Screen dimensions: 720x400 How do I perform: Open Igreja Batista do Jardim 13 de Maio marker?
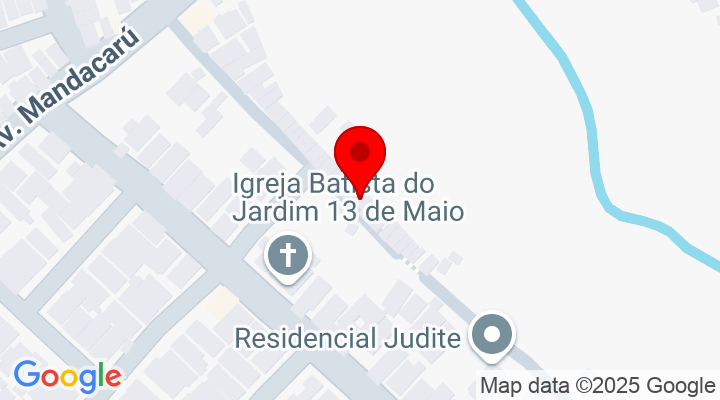pos(287,256)
